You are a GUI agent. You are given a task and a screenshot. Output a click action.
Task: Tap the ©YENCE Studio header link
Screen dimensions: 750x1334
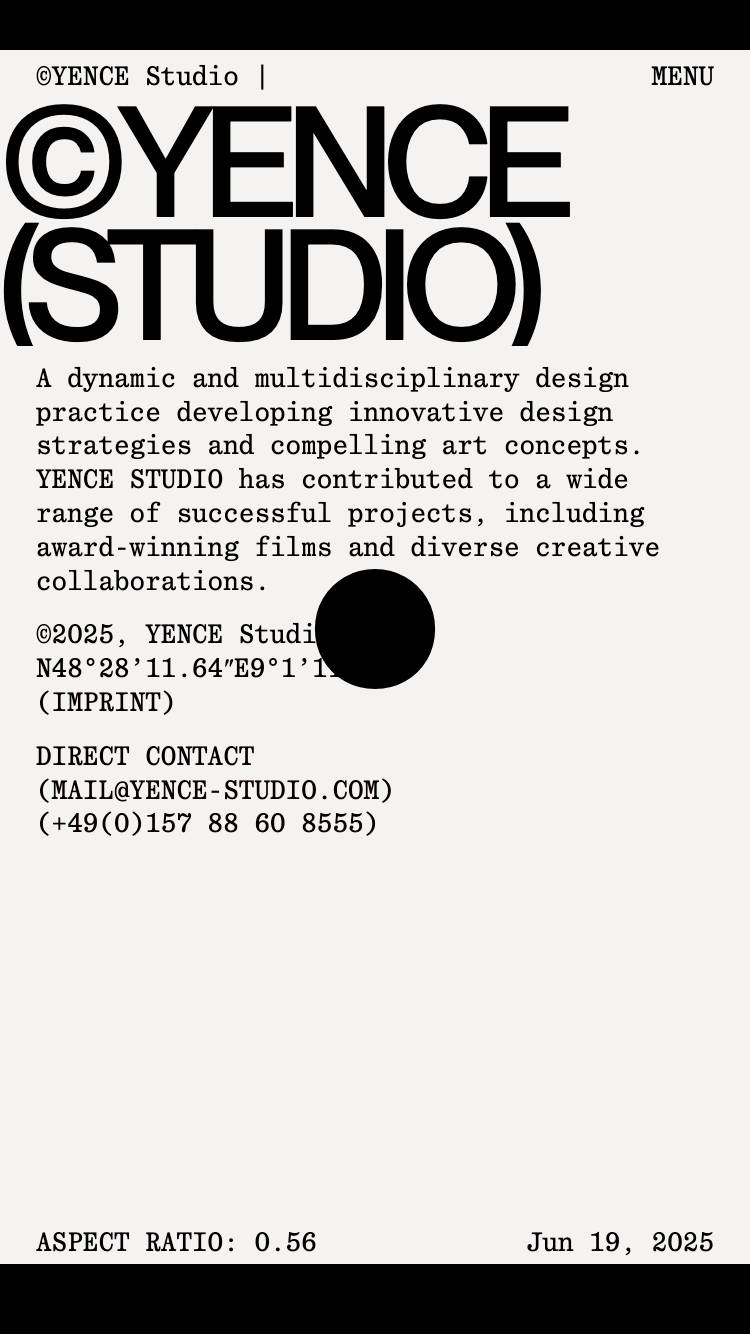click(137, 77)
